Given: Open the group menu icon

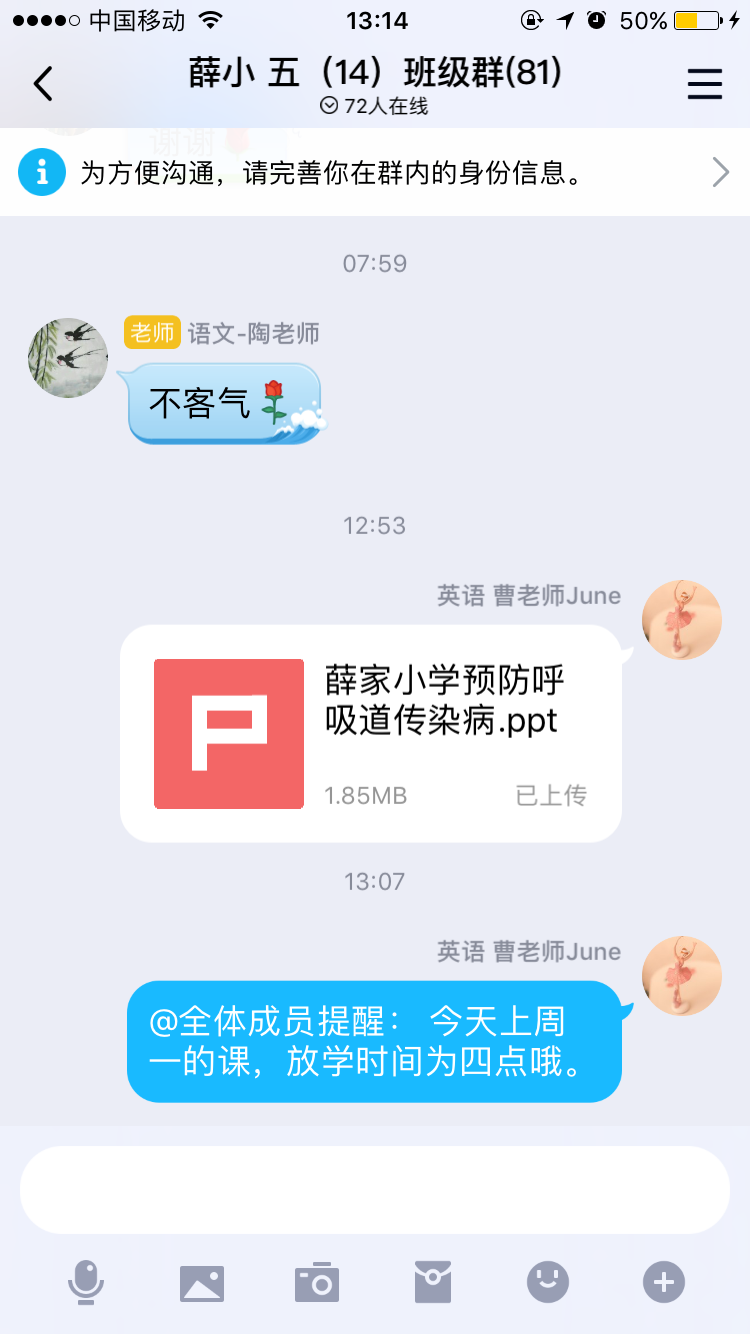Looking at the screenshot, I should [704, 84].
